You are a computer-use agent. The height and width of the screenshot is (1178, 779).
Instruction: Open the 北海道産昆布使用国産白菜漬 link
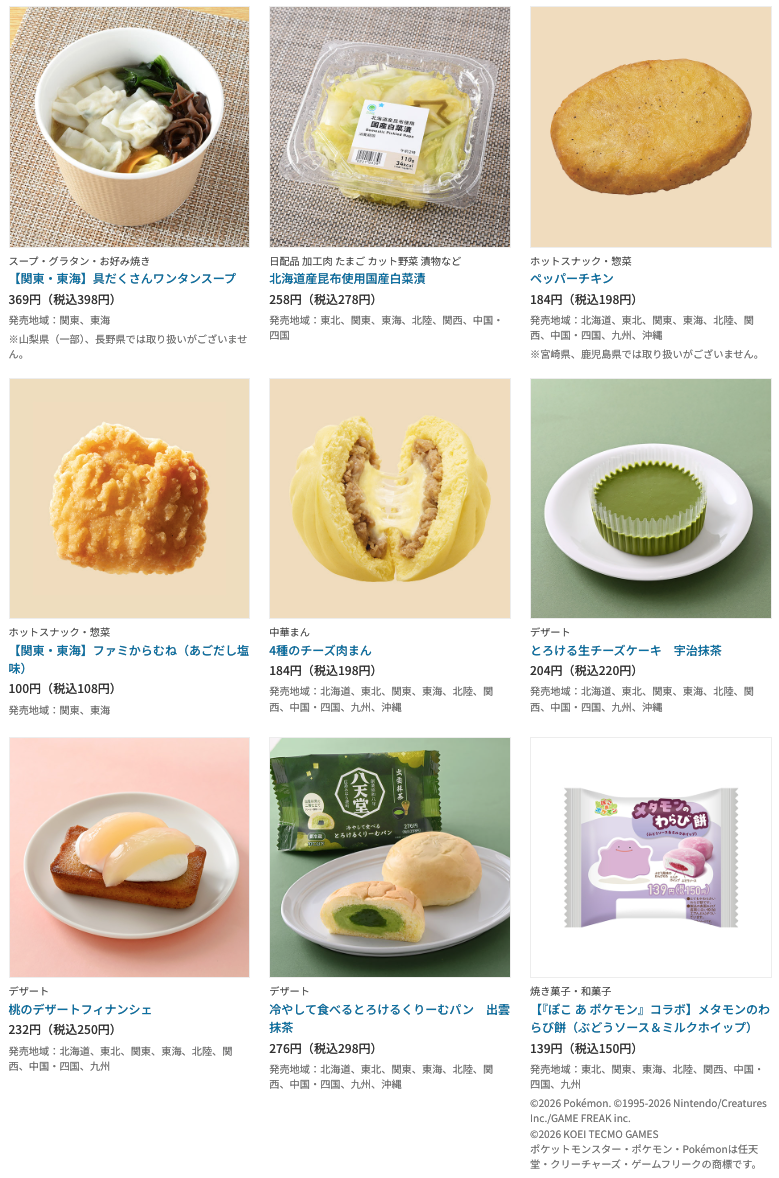point(347,279)
